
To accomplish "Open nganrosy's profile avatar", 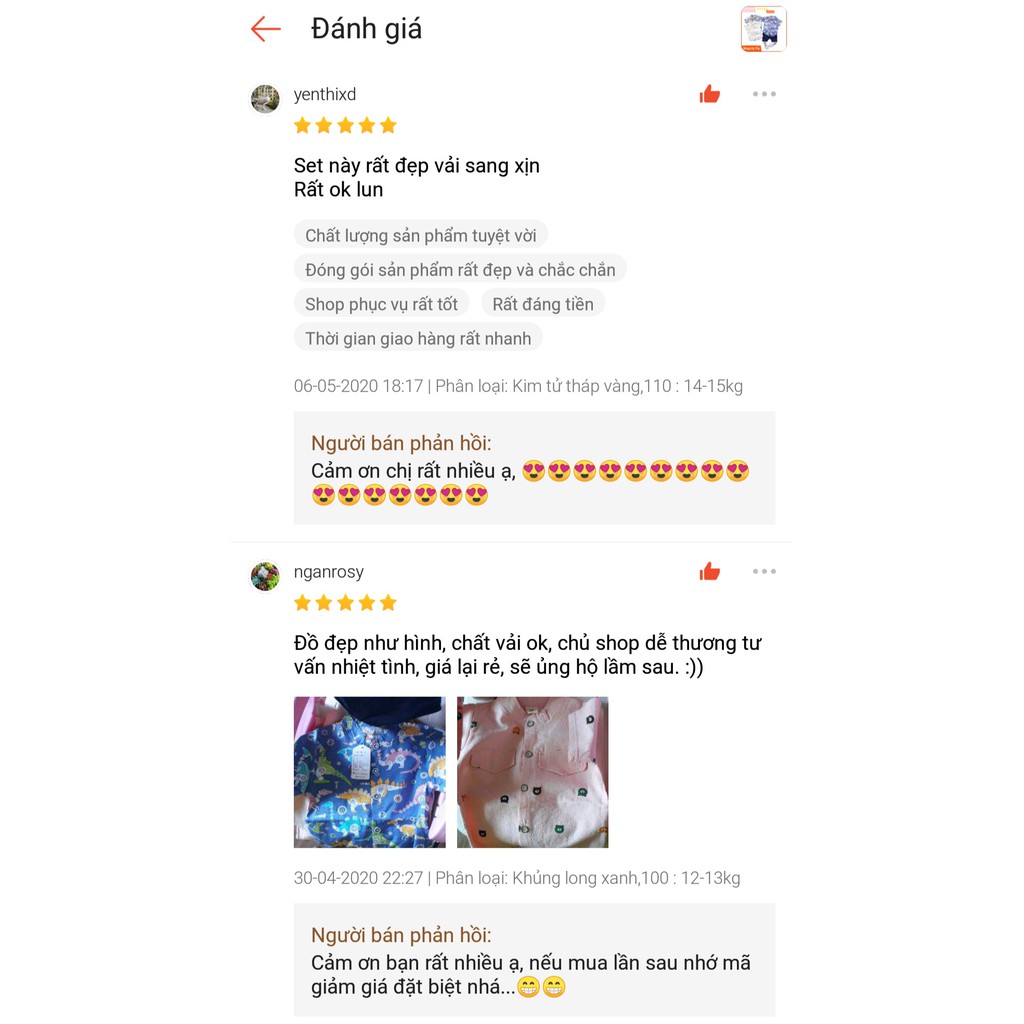I will tap(265, 576).
